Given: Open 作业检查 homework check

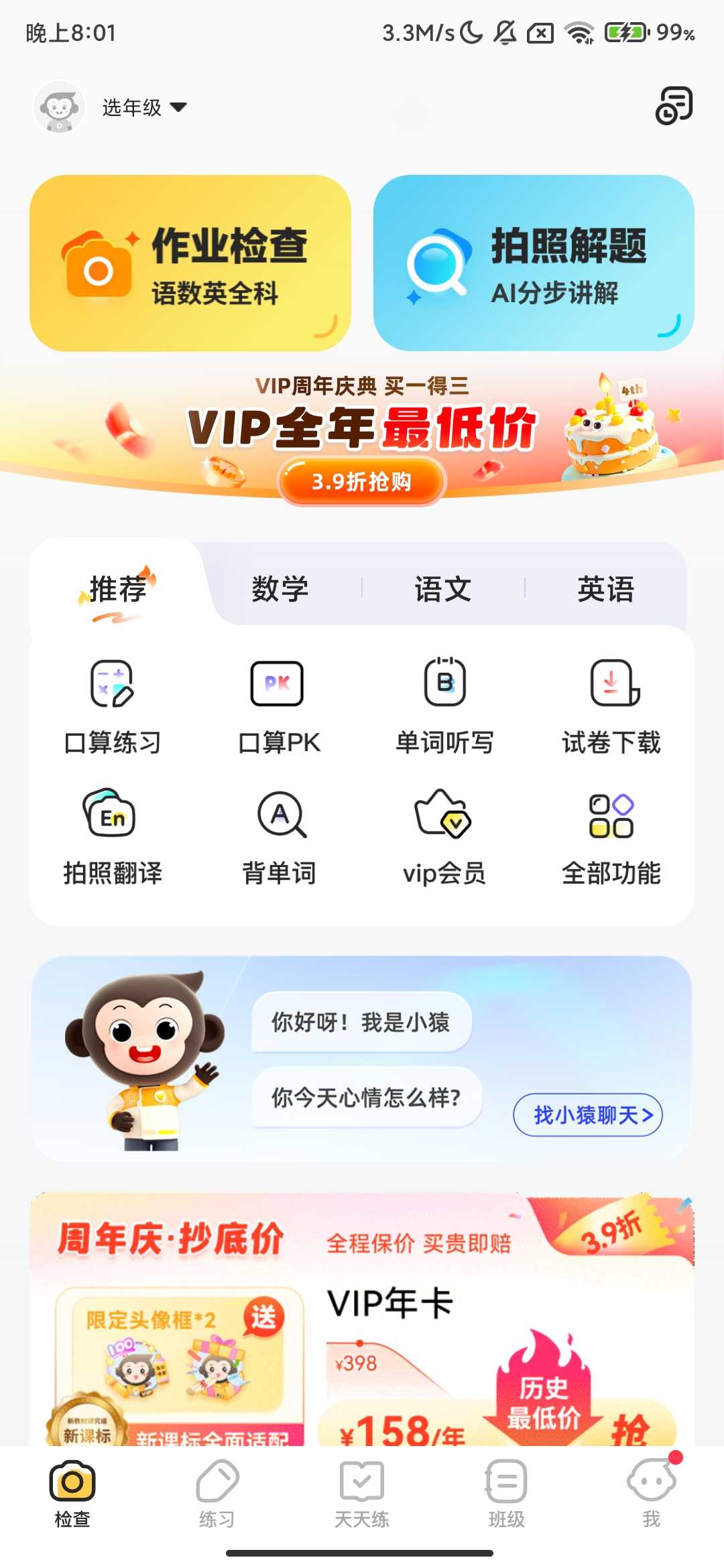Looking at the screenshot, I should click(x=193, y=261).
